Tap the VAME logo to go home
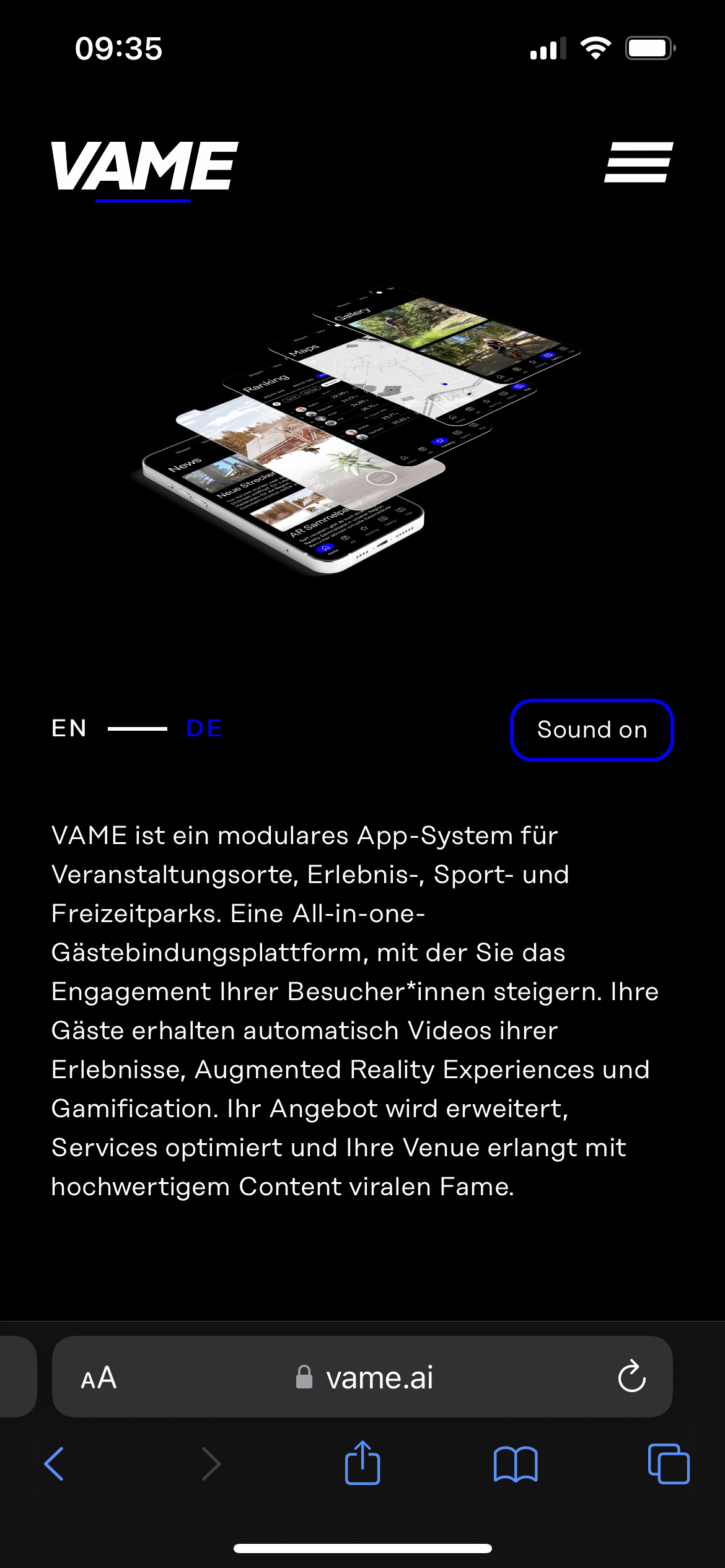Viewport: 725px width, 1568px height. [144, 166]
